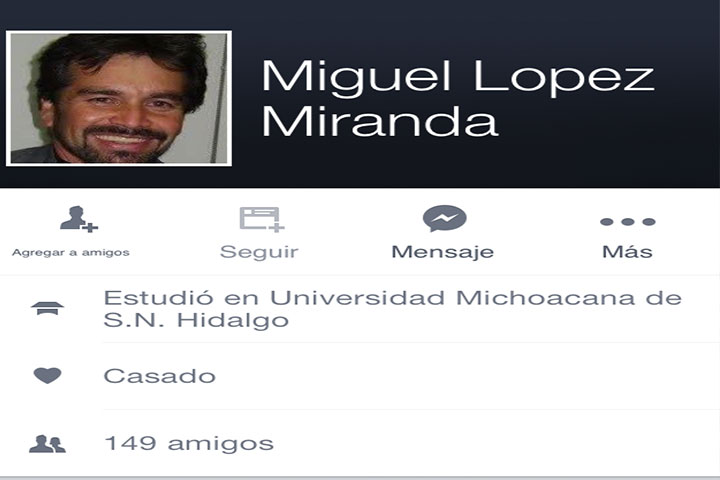Image resolution: width=720 pixels, height=480 pixels.
Task: Open the Casado relationship row
Action: pyautogui.click(x=160, y=376)
